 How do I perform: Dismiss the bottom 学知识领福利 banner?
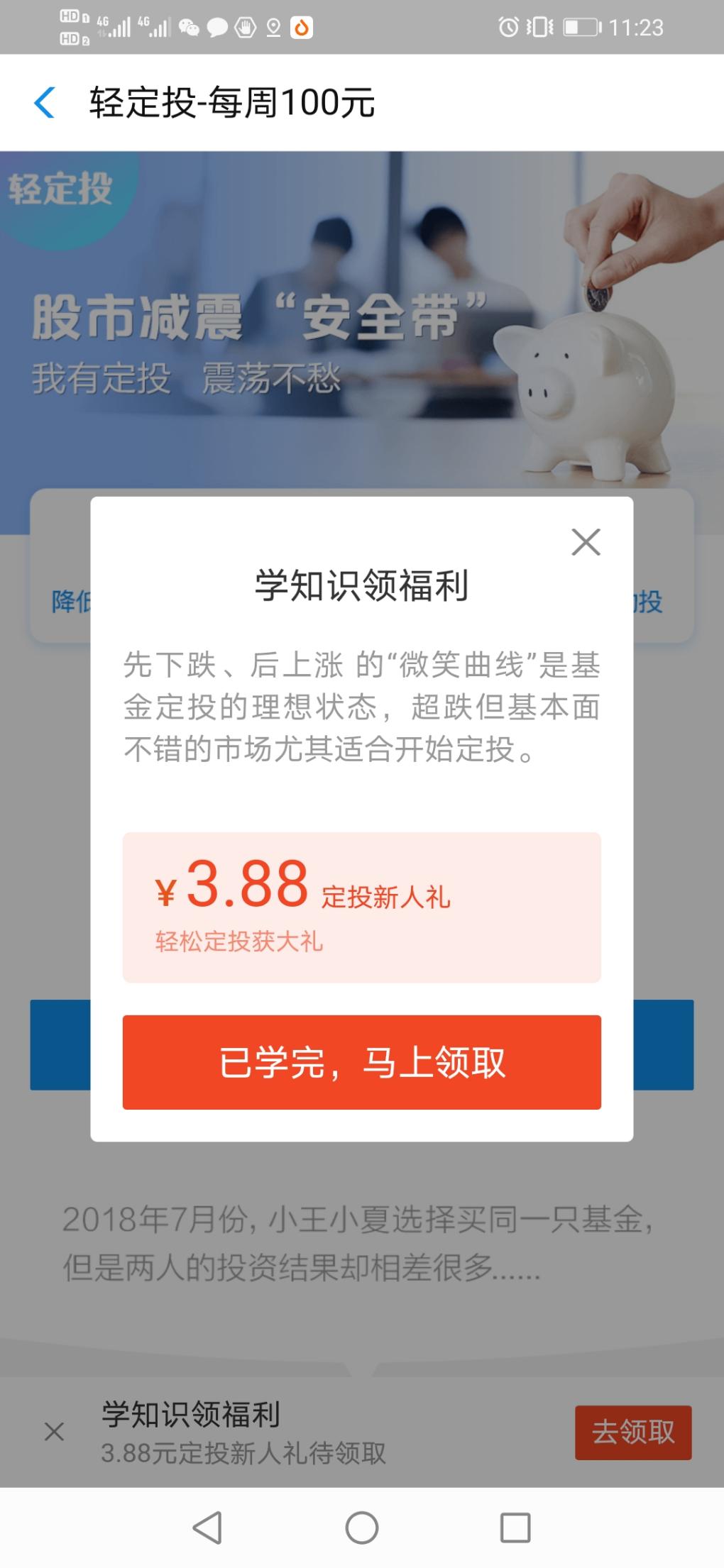[x=54, y=1432]
